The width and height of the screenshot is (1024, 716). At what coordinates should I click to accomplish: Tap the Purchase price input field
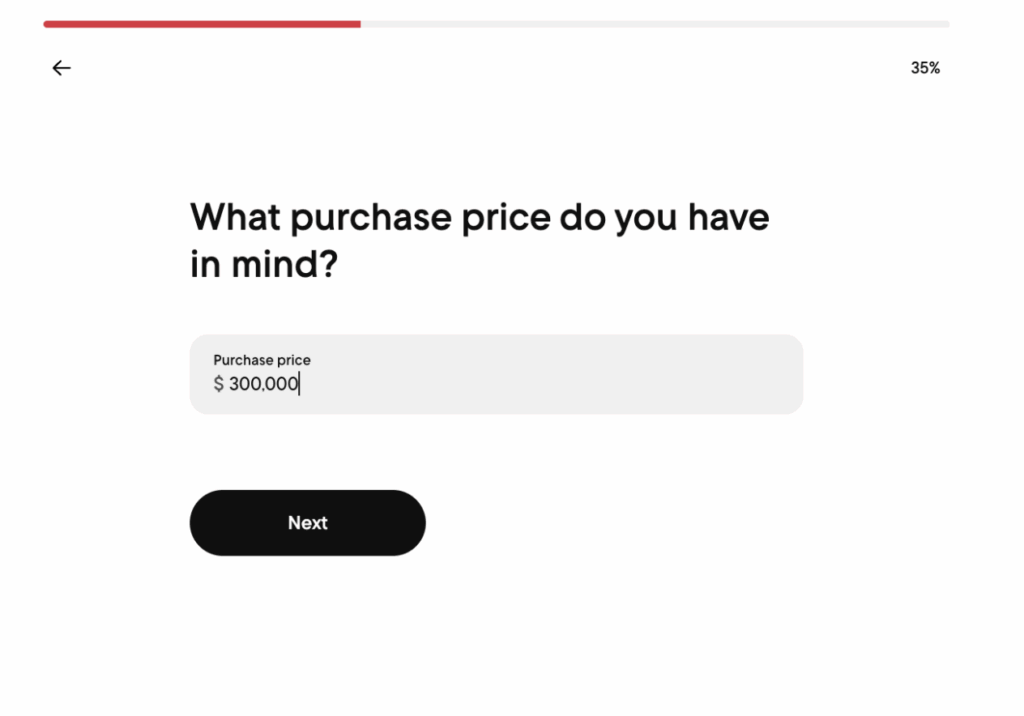(x=496, y=375)
